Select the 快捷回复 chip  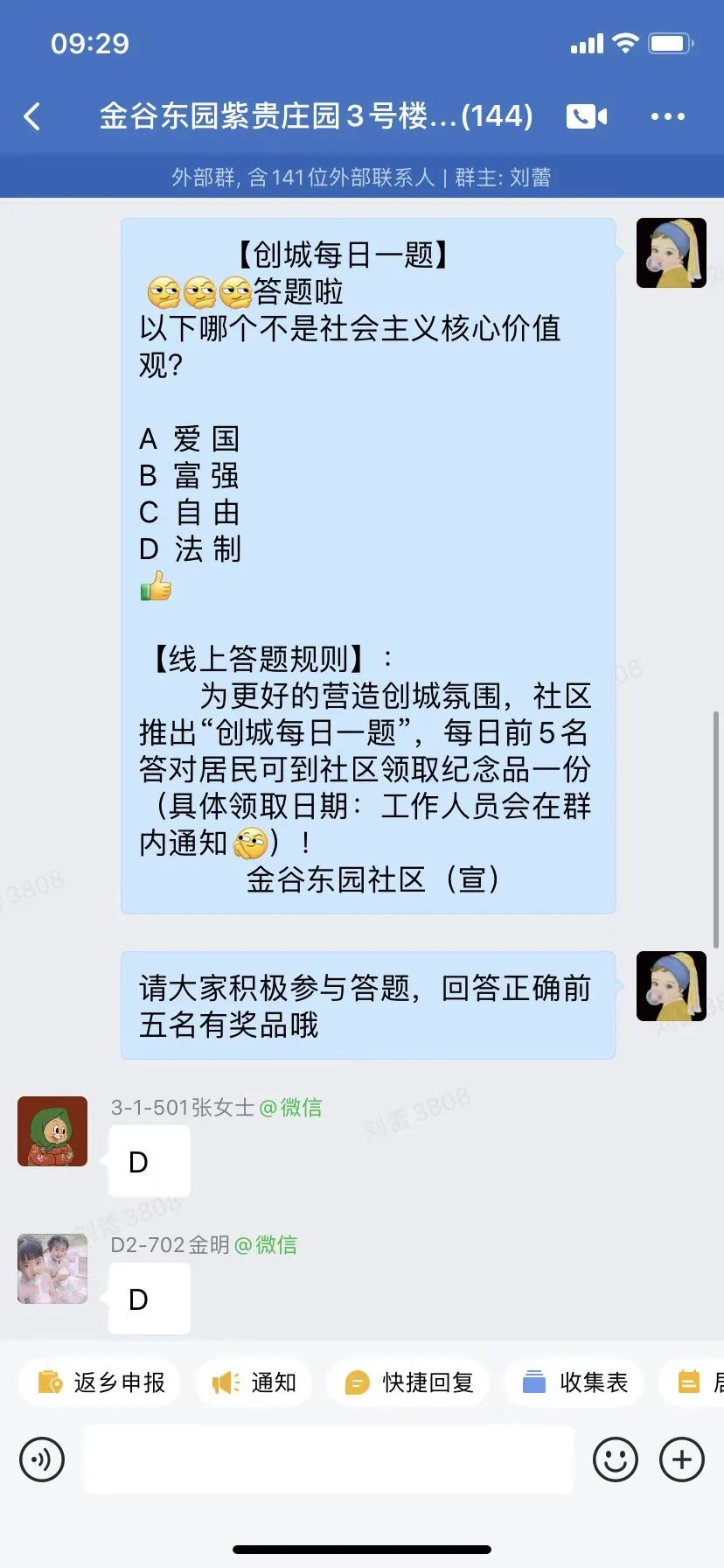pos(408,1382)
